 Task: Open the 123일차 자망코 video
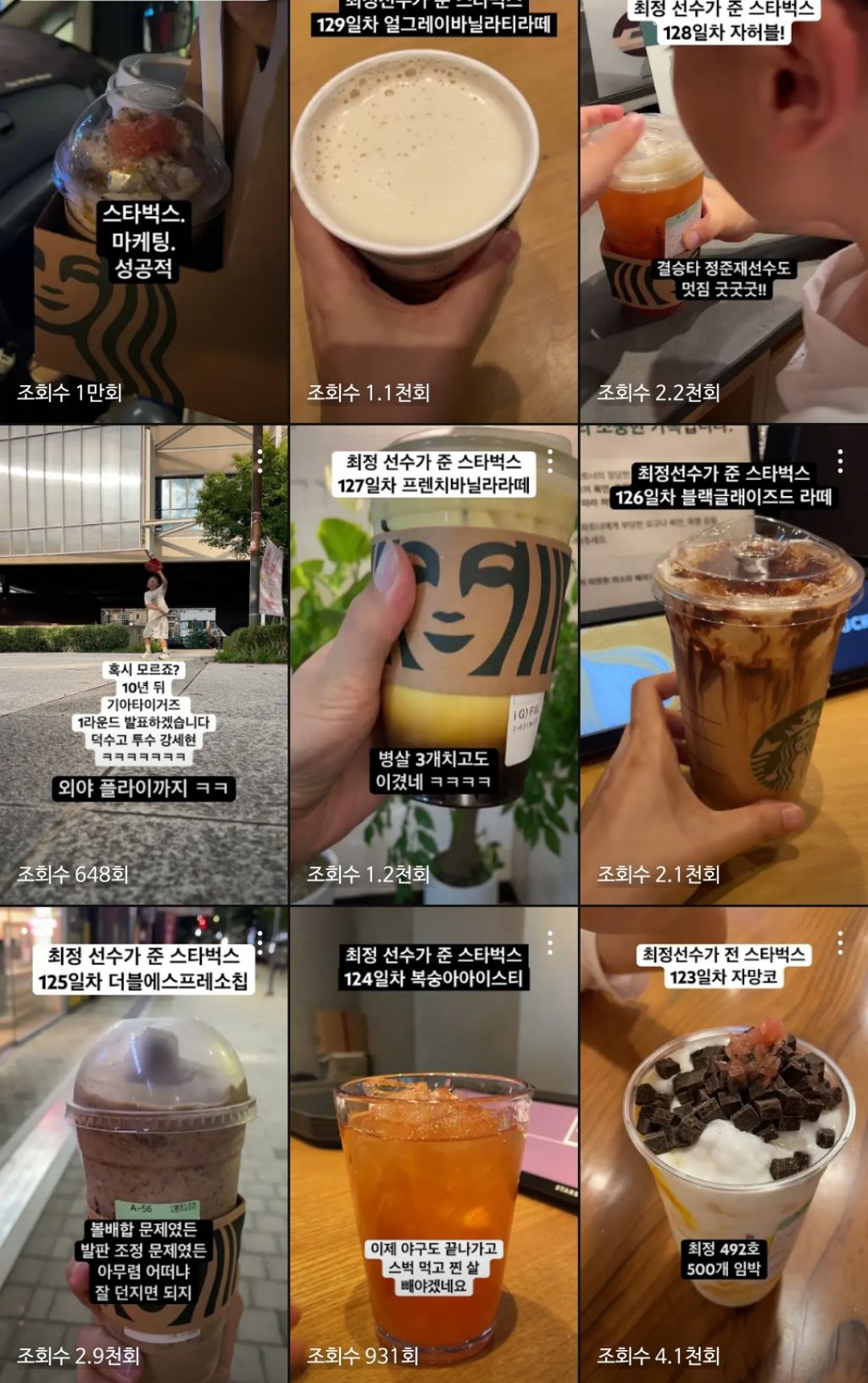(x=723, y=1145)
